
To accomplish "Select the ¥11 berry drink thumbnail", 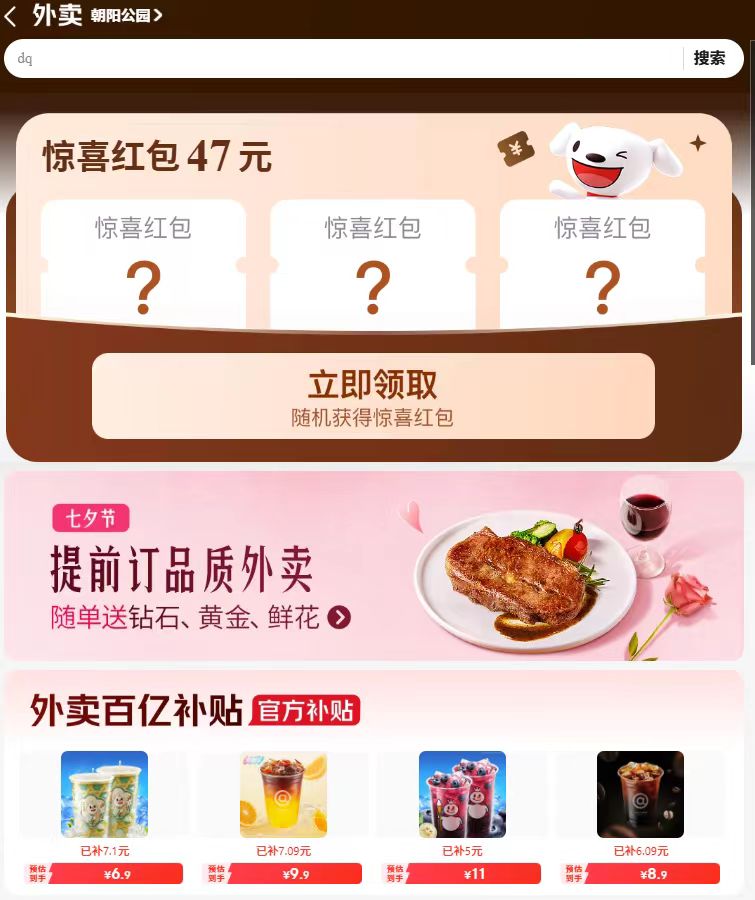I will click(x=461, y=794).
